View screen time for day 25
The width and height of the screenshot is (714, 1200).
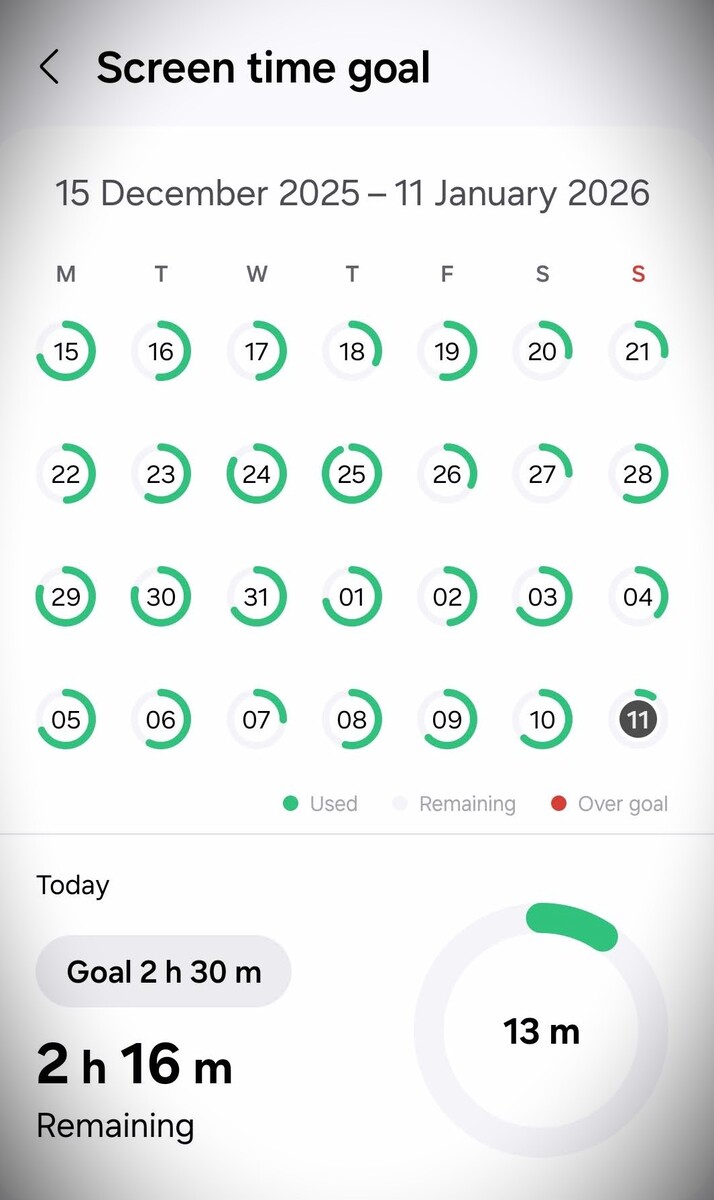coord(352,474)
